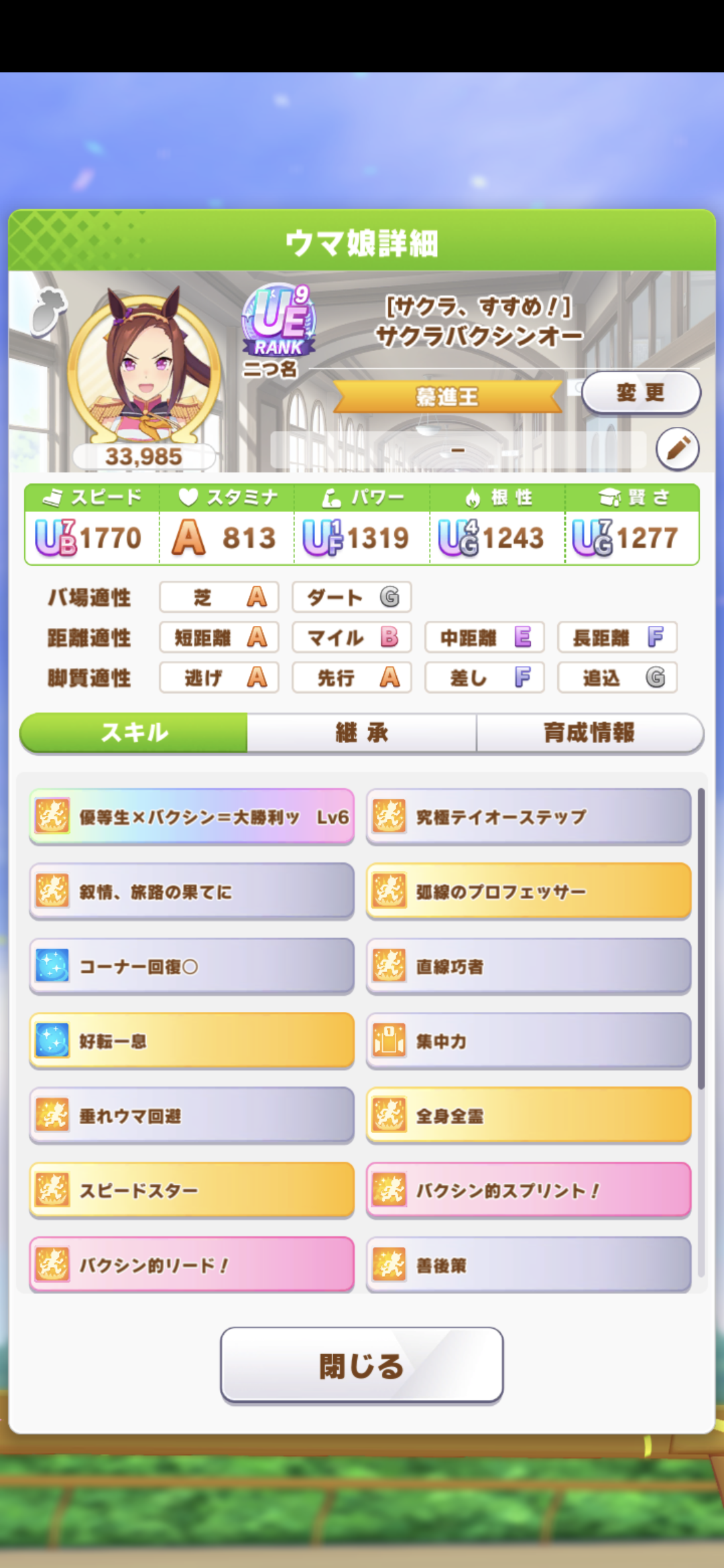
Task: Show details for 集中力 skill
Action: pos(528,1041)
